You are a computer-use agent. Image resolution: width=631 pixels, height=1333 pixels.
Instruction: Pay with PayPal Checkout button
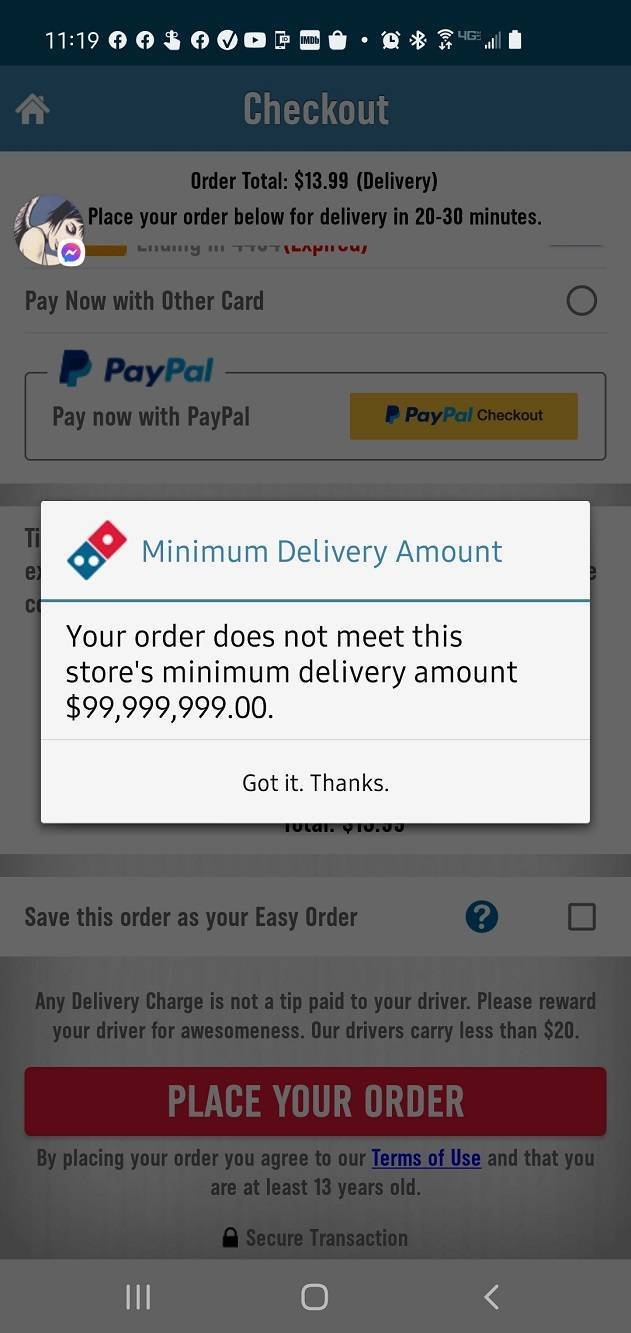tap(463, 416)
